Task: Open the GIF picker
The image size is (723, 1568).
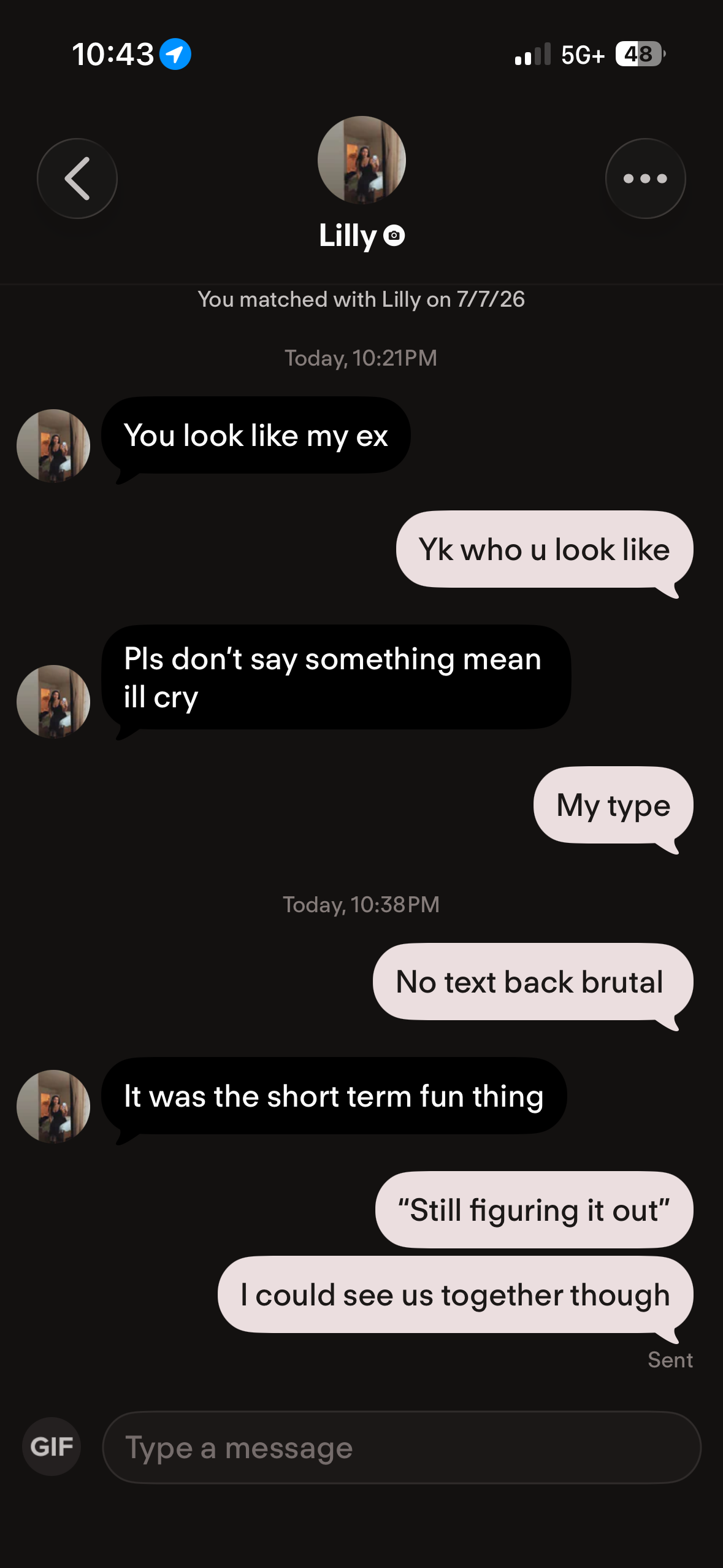Action: (52, 1447)
